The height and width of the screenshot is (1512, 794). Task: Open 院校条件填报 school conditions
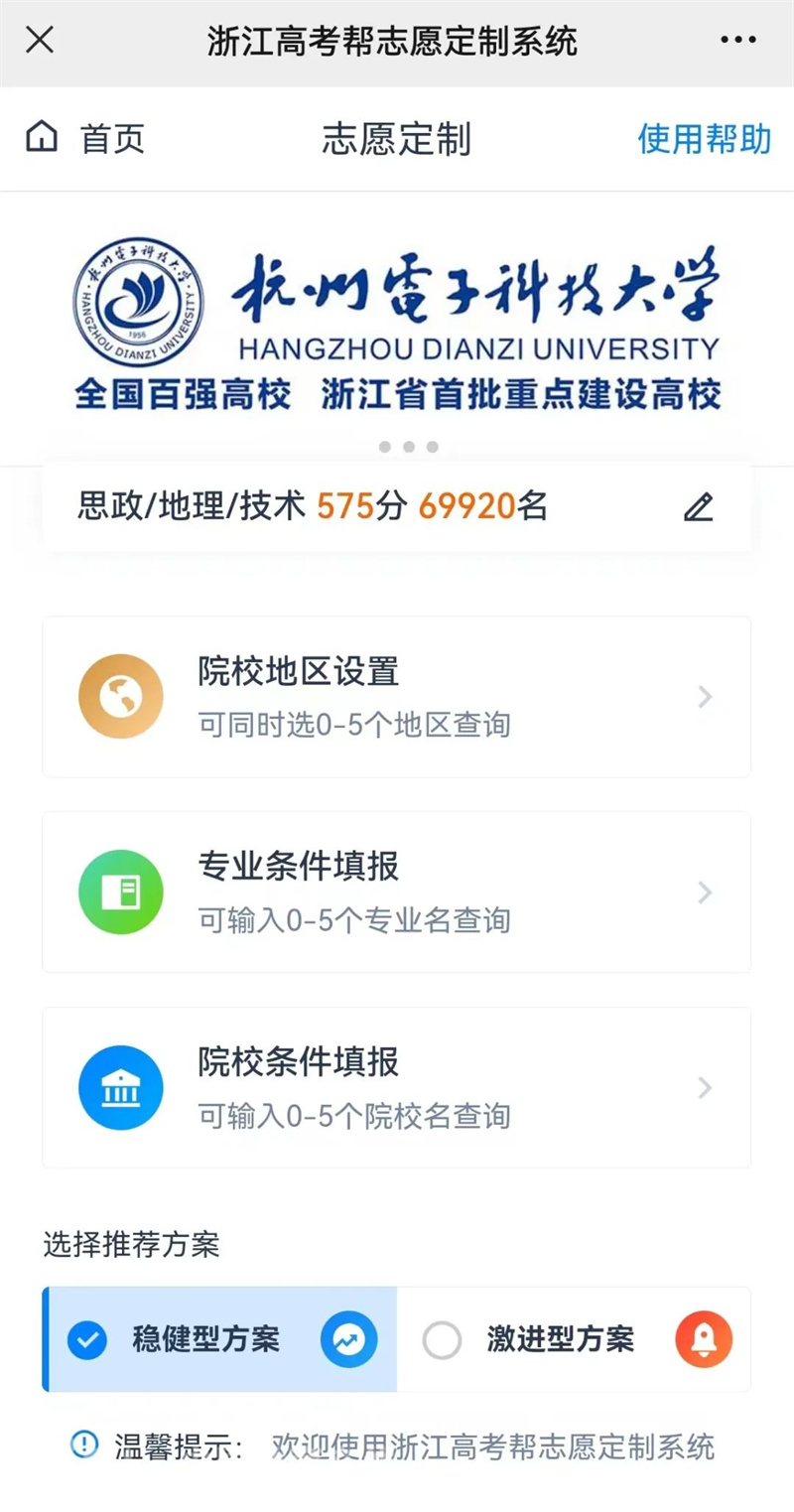tap(397, 1087)
